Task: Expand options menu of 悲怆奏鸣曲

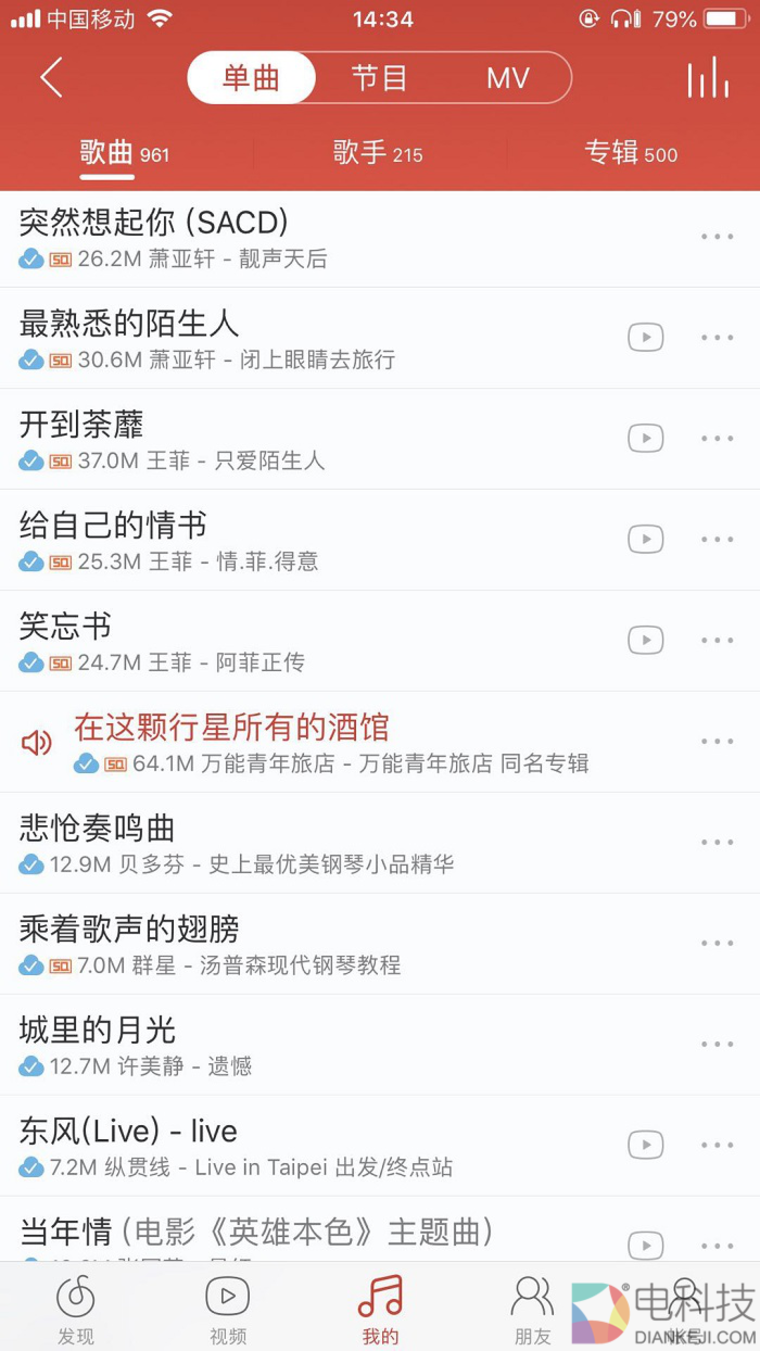Action: (x=716, y=841)
